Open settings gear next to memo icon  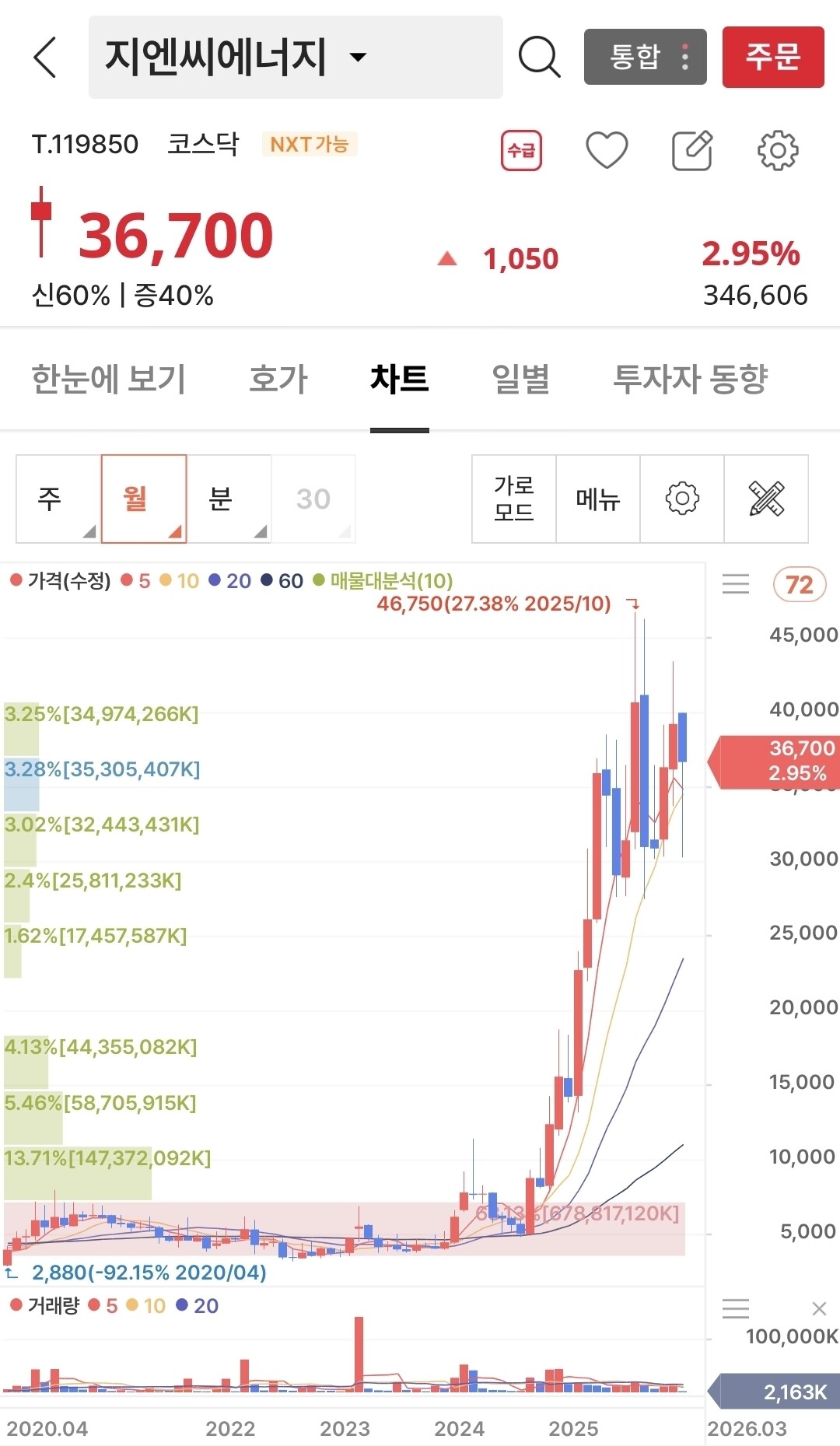coord(778,150)
